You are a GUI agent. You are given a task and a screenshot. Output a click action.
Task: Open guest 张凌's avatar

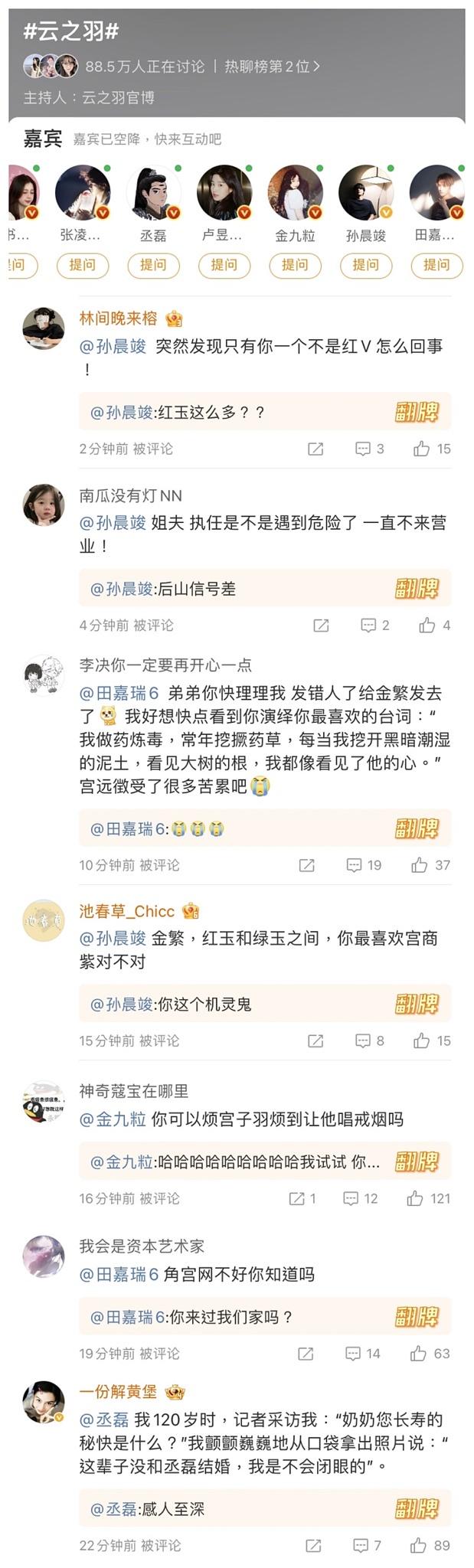coord(82,192)
